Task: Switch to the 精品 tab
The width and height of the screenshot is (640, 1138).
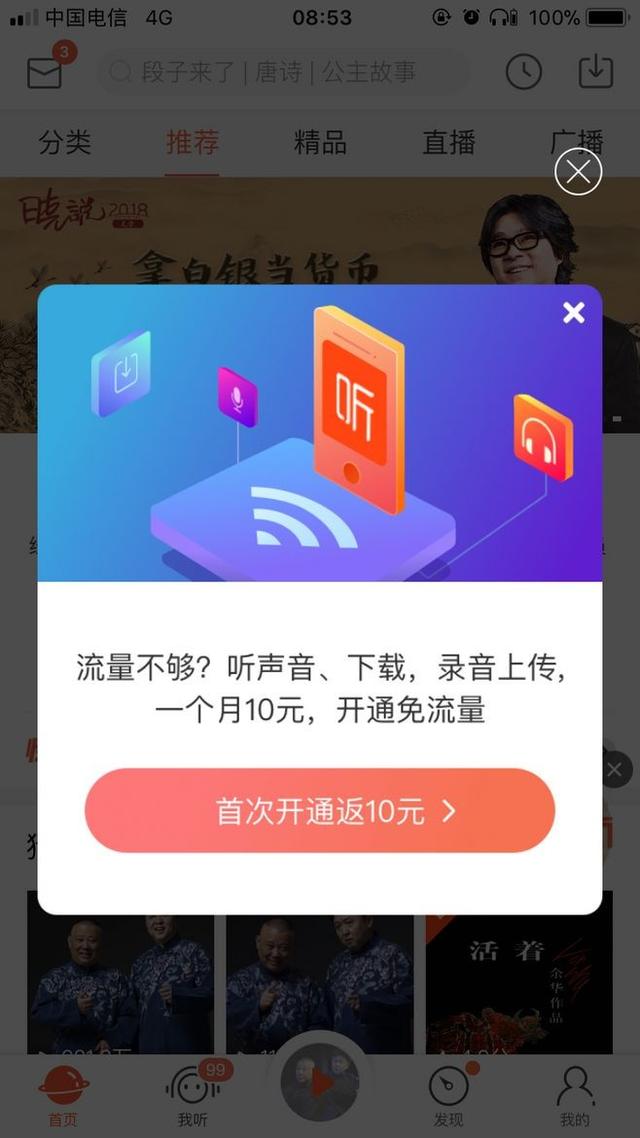Action: [x=320, y=143]
